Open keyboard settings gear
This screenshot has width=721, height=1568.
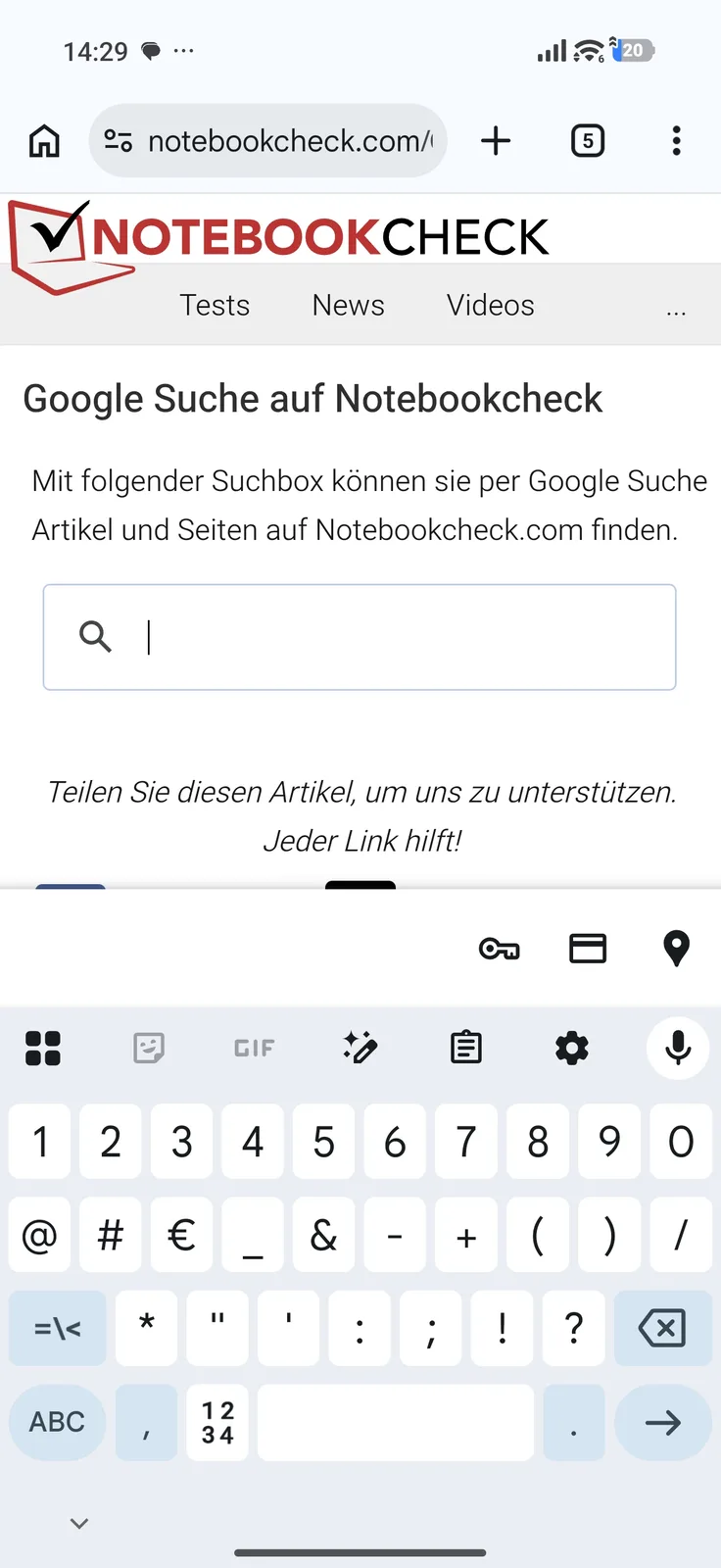click(572, 1049)
